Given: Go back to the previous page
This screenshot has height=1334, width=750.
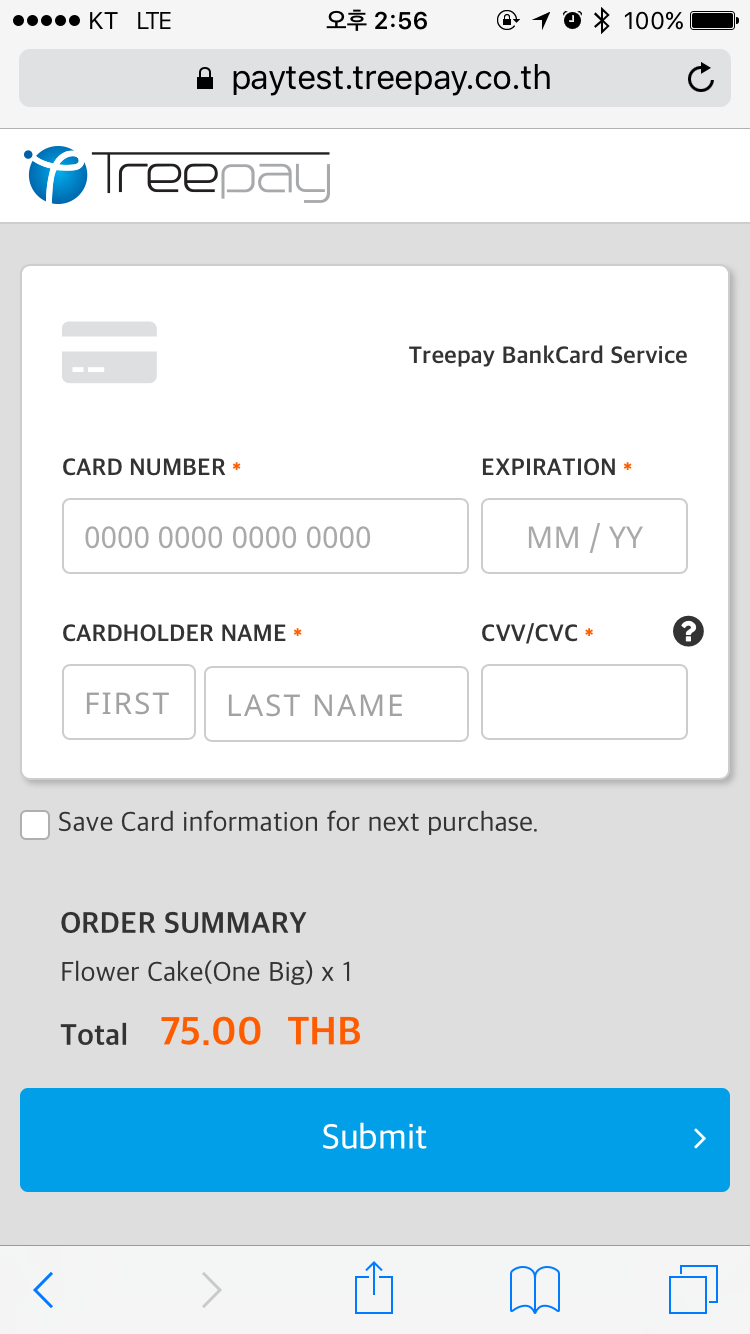Looking at the screenshot, I should [x=43, y=1290].
